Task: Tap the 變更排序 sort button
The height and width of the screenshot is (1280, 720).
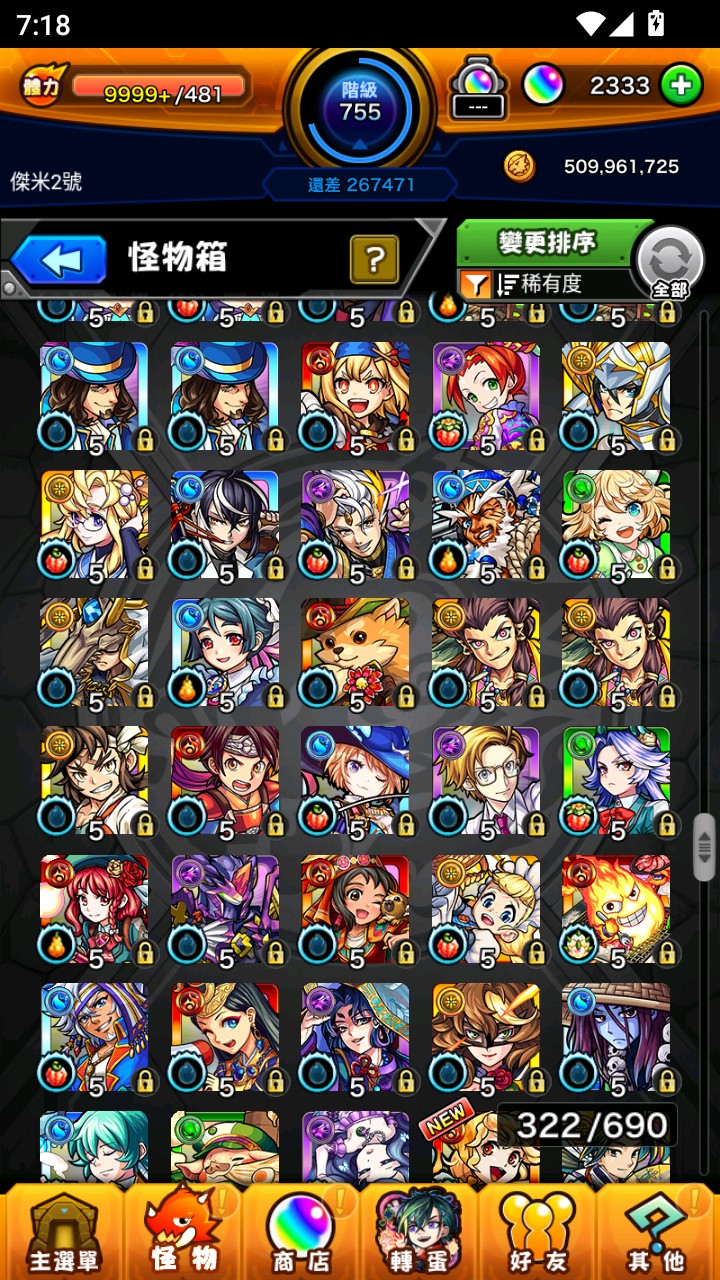Action: pos(548,243)
